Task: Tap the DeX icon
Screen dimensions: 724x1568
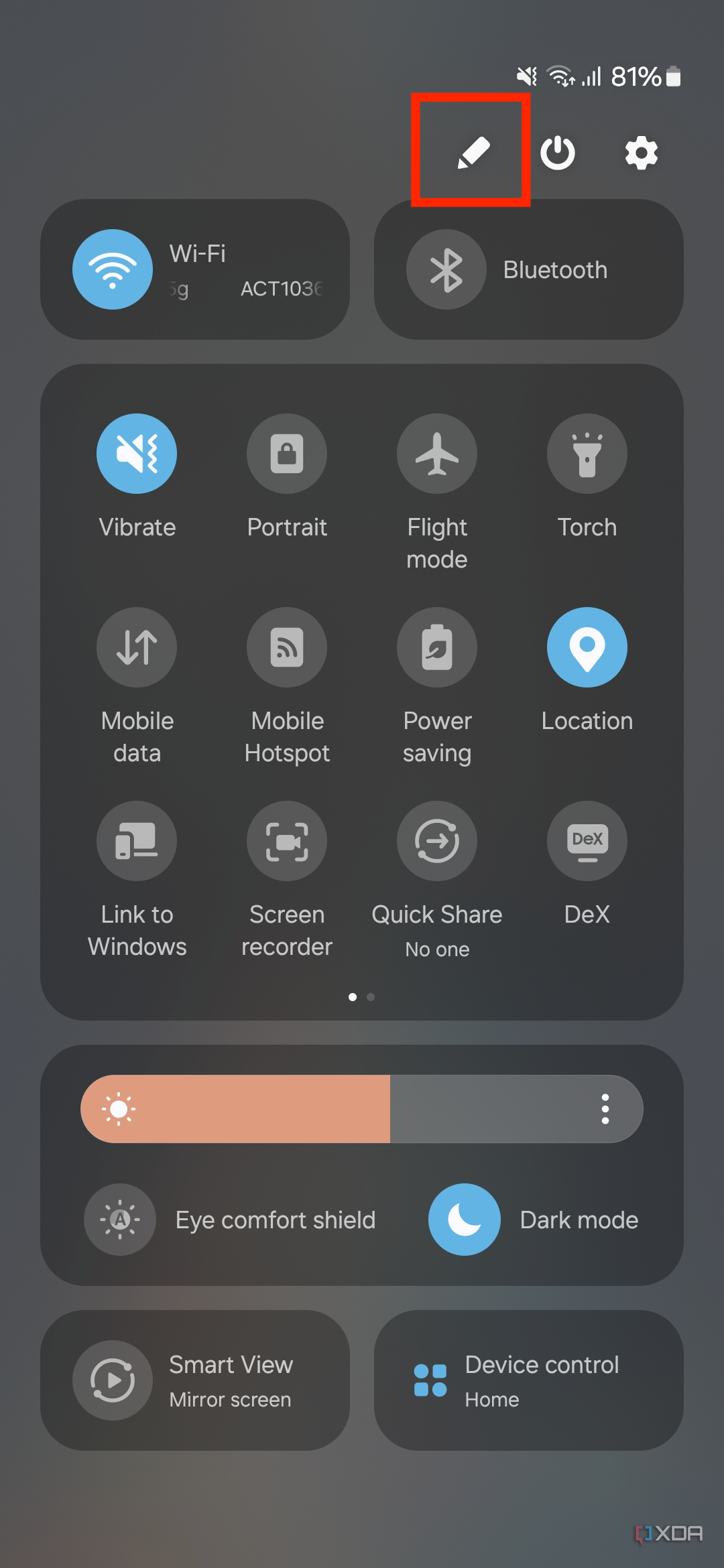Action: [x=587, y=842]
